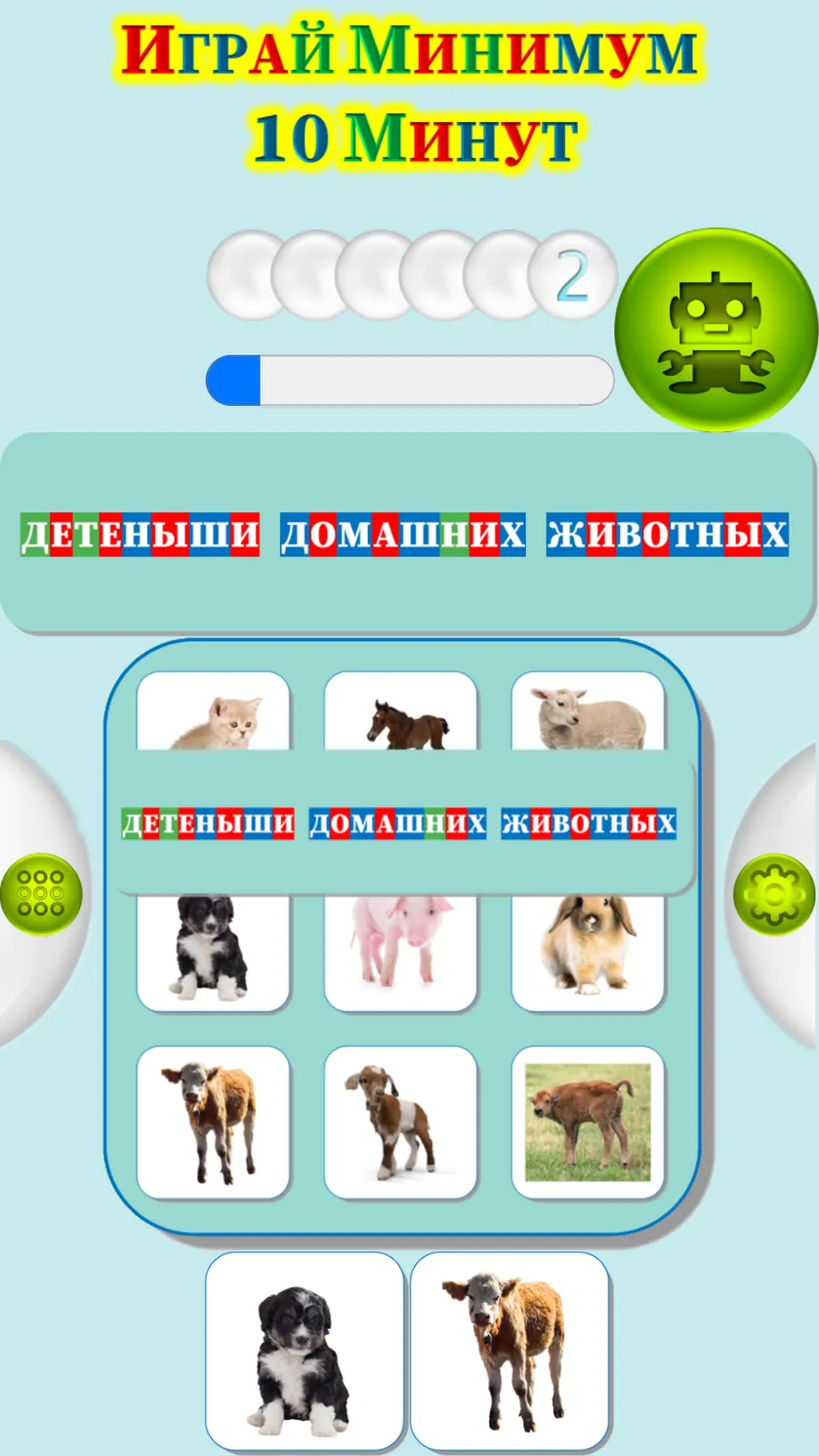Select the foal picture tile
This screenshot has height=1456, width=819.
[x=401, y=712]
